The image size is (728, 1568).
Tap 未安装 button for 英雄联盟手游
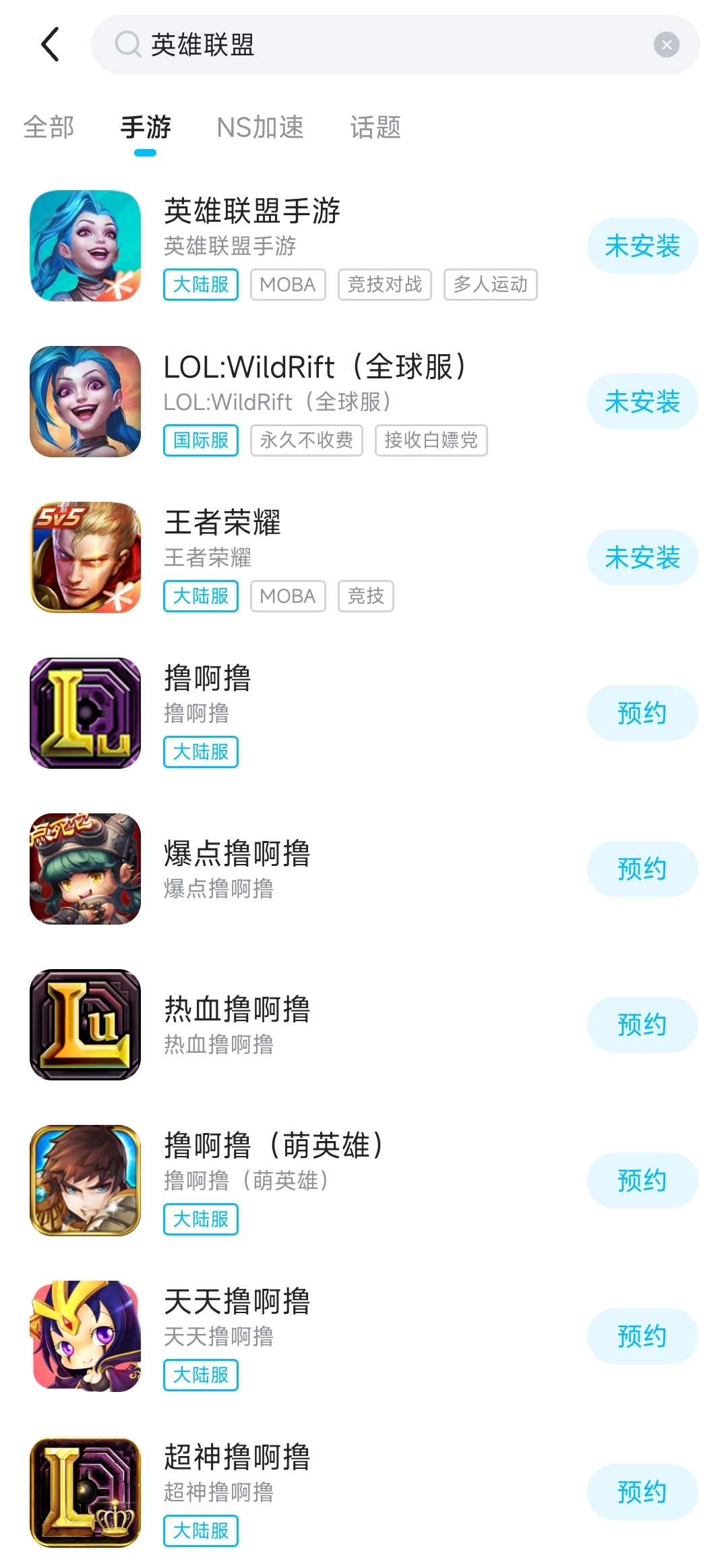(x=642, y=246)
